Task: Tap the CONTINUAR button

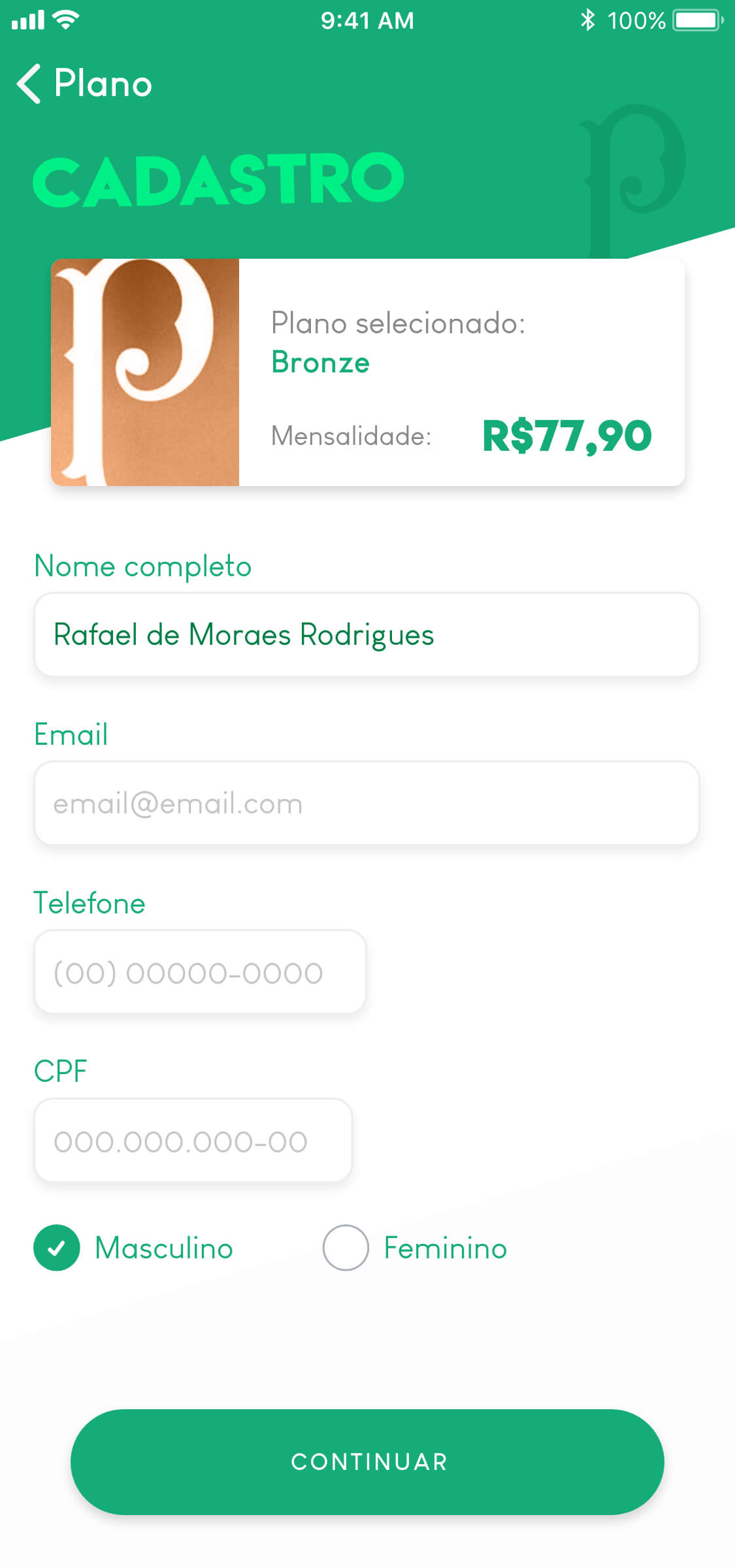Action: tap(367, 1462)
